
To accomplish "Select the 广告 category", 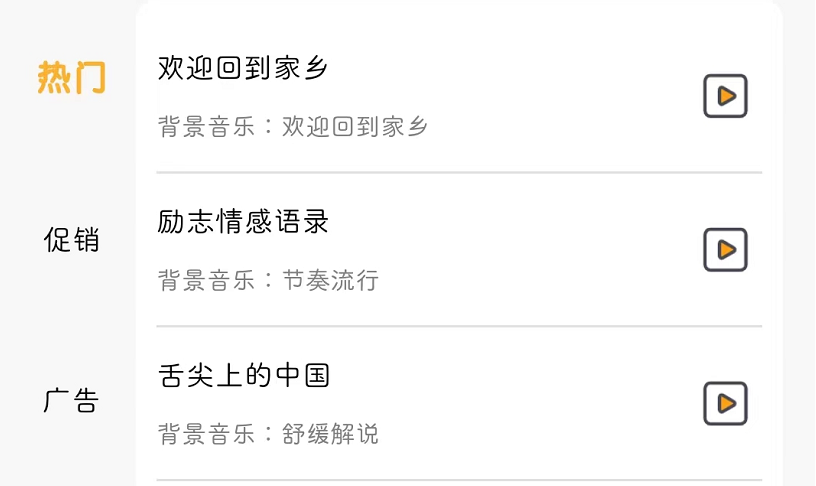I will click(71, 401).
